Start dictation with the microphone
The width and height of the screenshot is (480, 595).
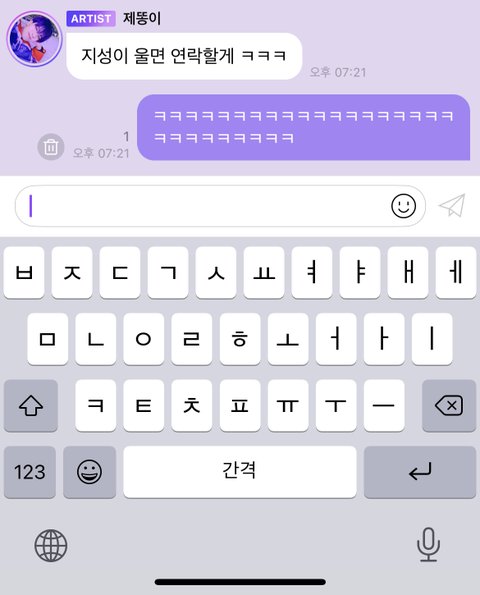428,545
